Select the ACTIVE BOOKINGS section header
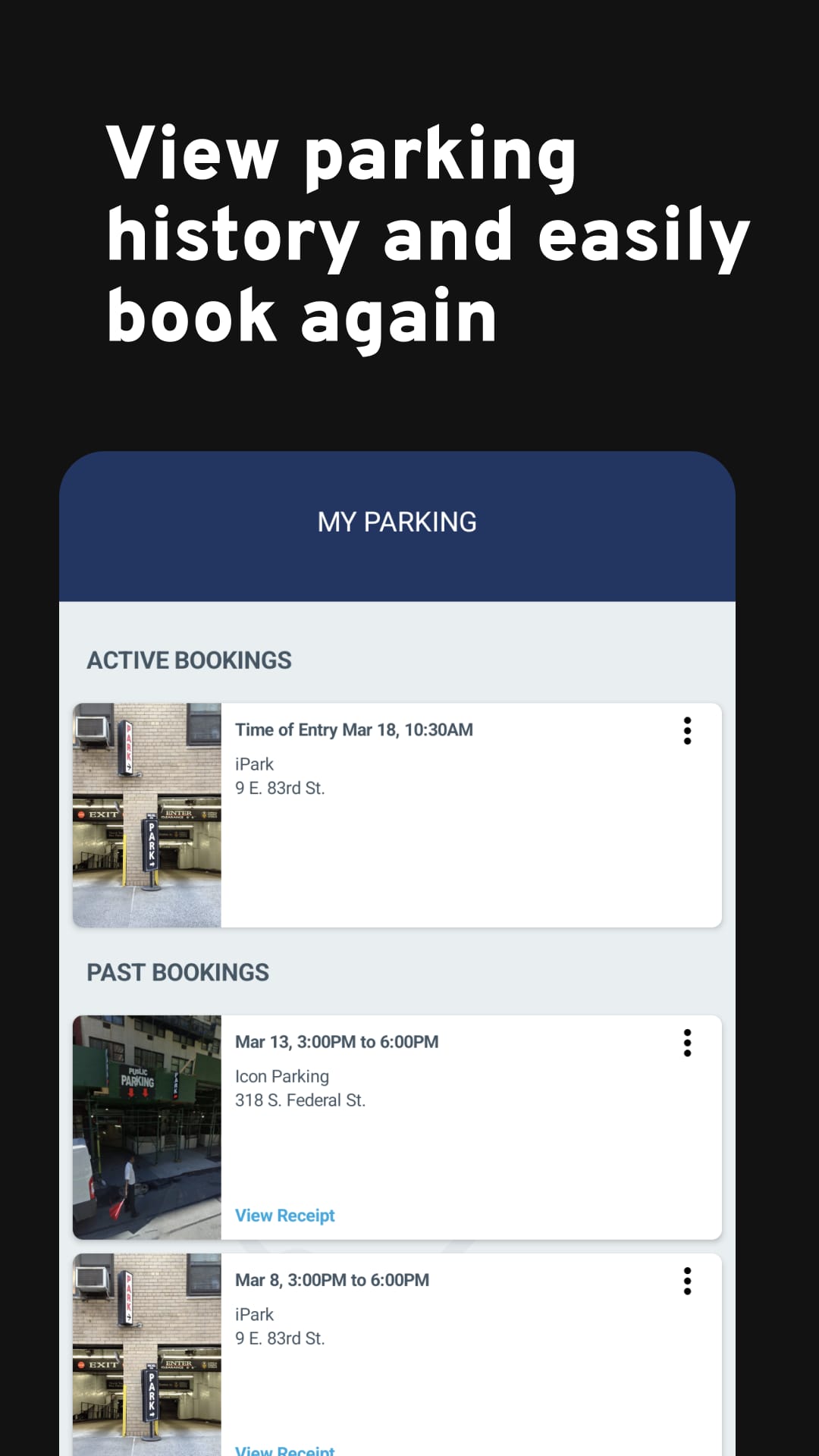The image size is (819, 1456). (x=190, y=660)
